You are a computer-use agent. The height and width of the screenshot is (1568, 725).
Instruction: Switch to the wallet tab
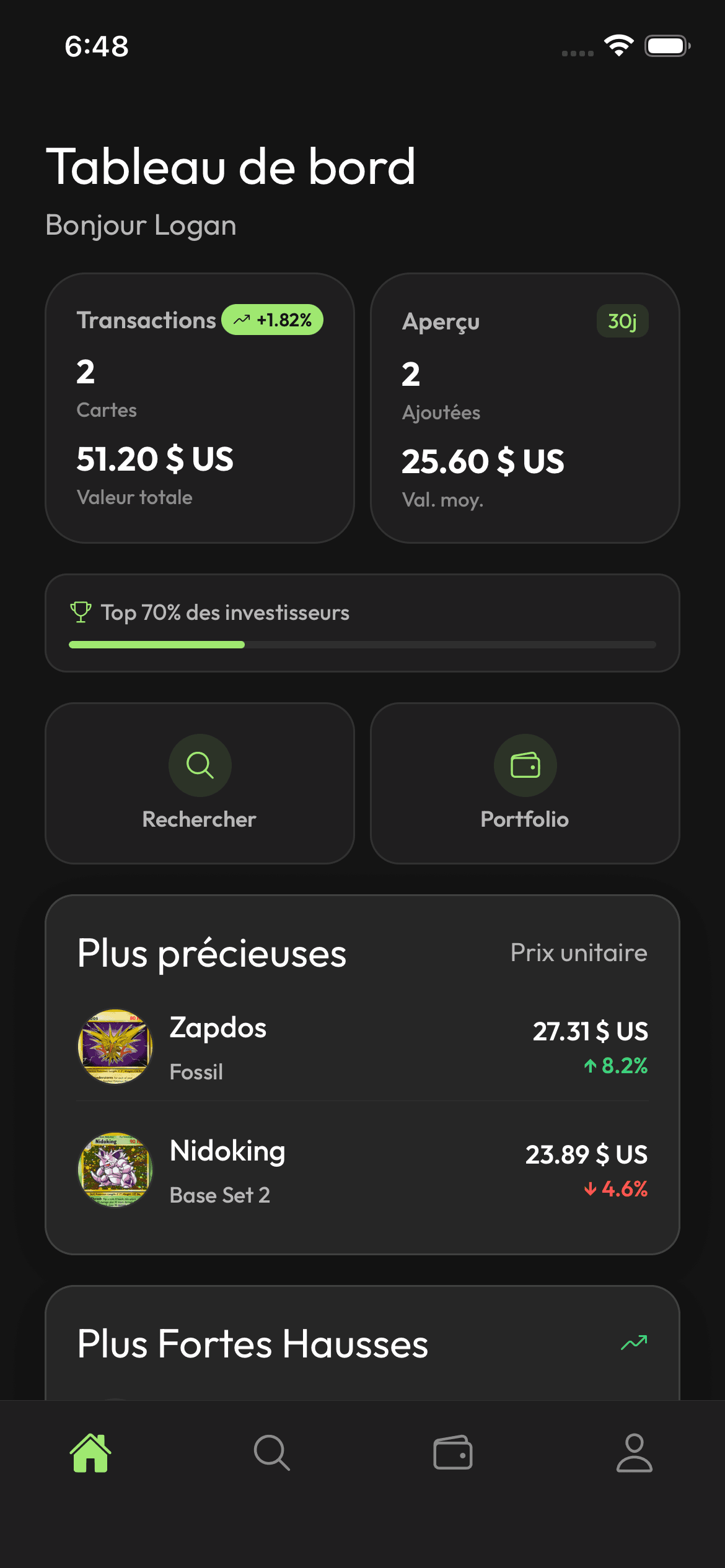coord(453,1452)
